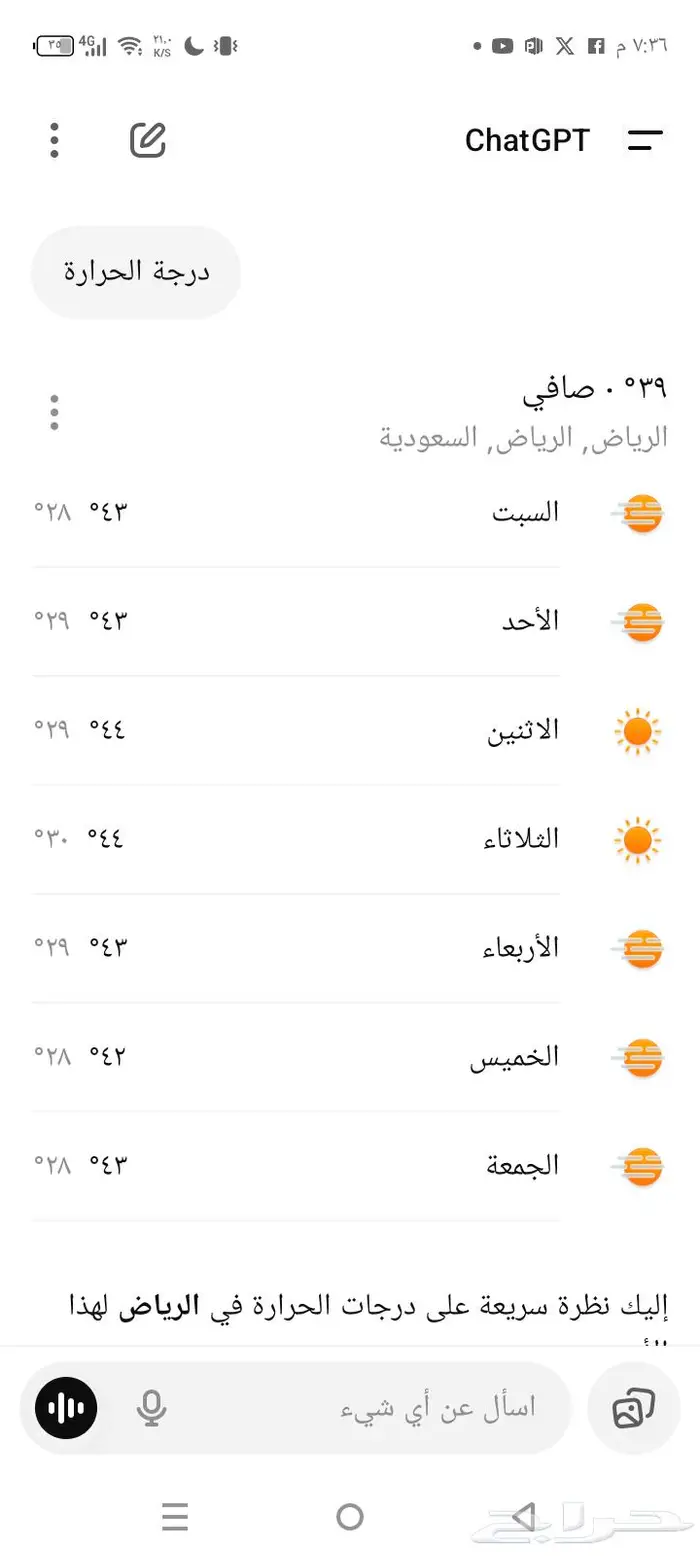Open the ChatGPT sidebar menu
Screen dimensions: 700x1556
click(645, 141)
